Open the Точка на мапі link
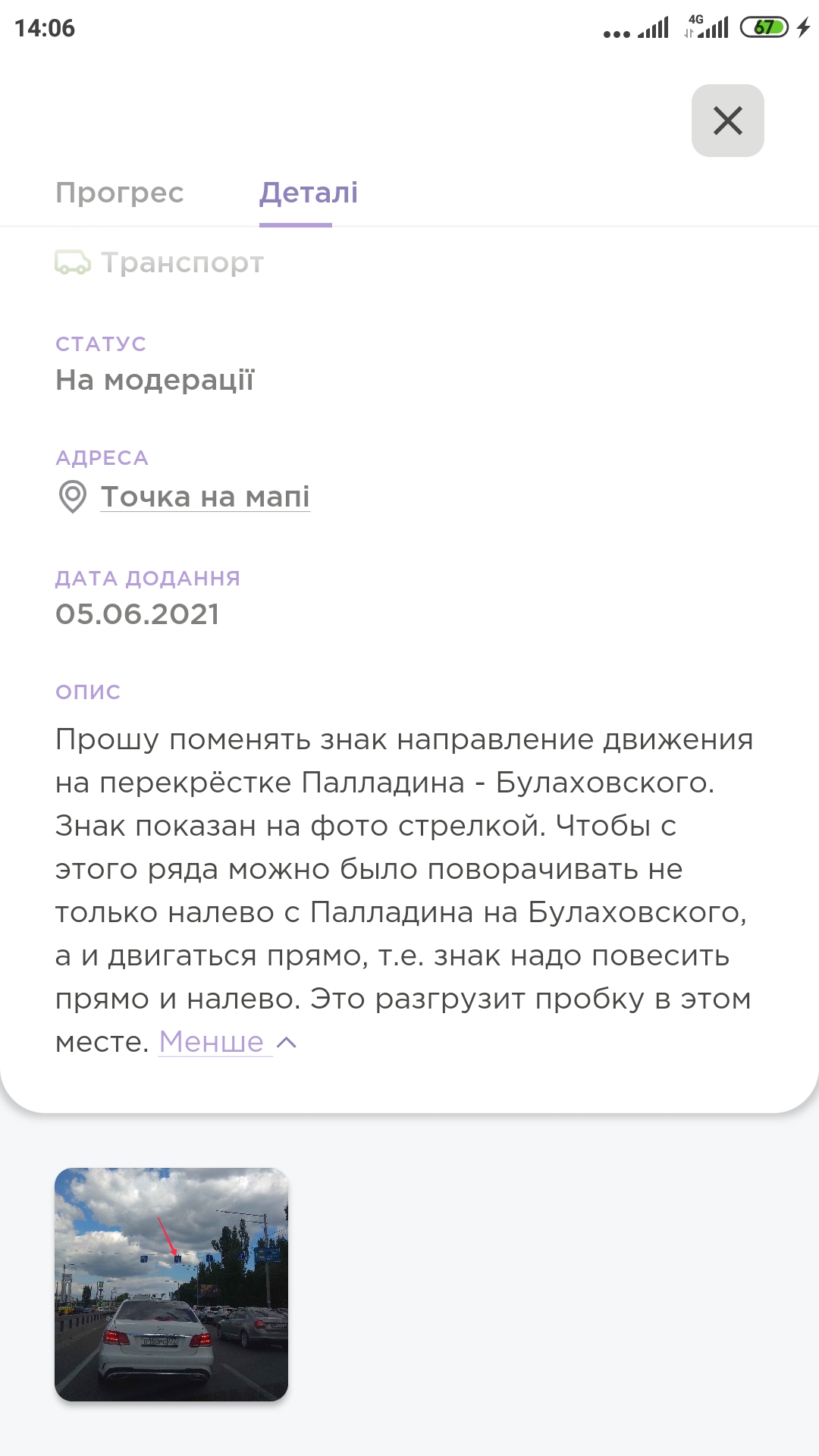Viewport: 819px width, 1456px height. [x=205, y=497]
